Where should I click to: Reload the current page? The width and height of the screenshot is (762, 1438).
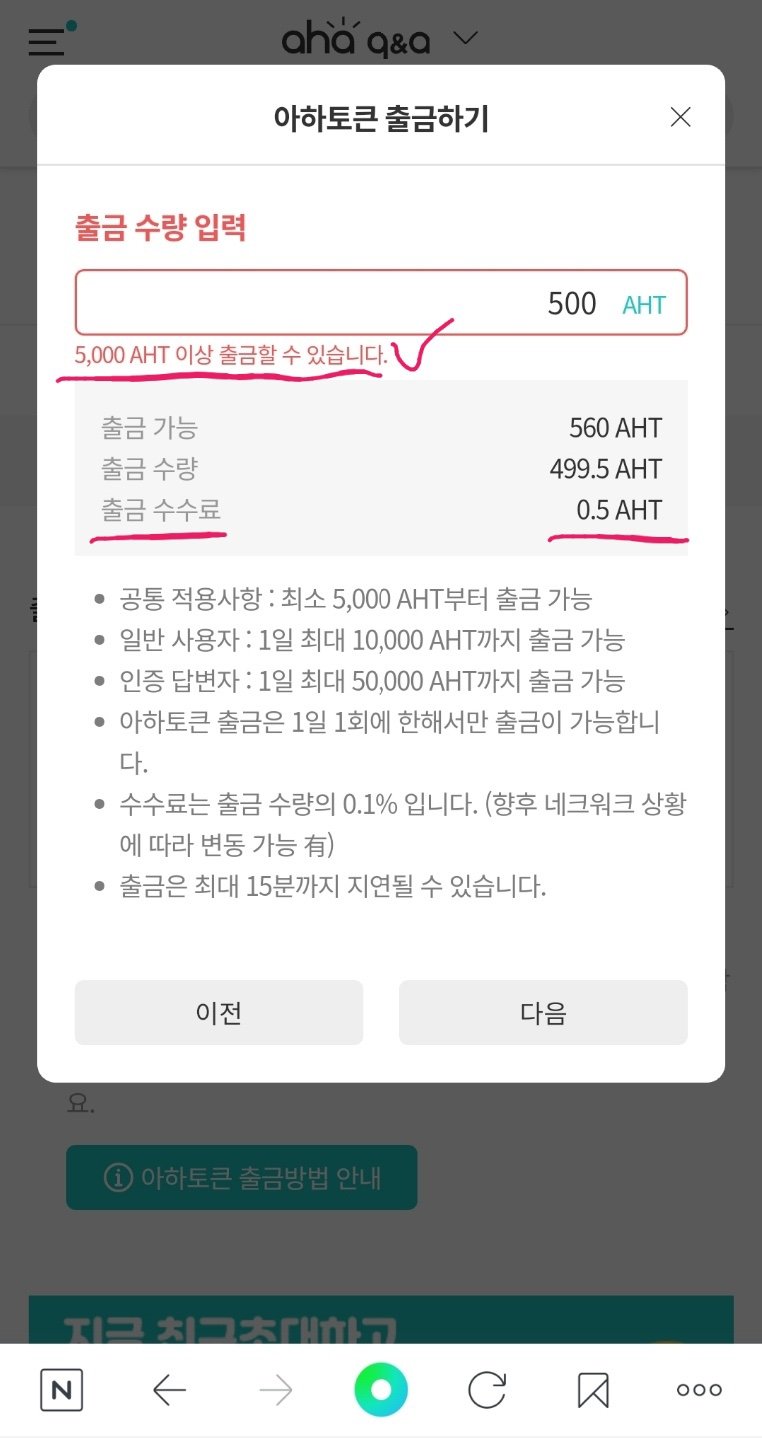tap(487, 1390)
